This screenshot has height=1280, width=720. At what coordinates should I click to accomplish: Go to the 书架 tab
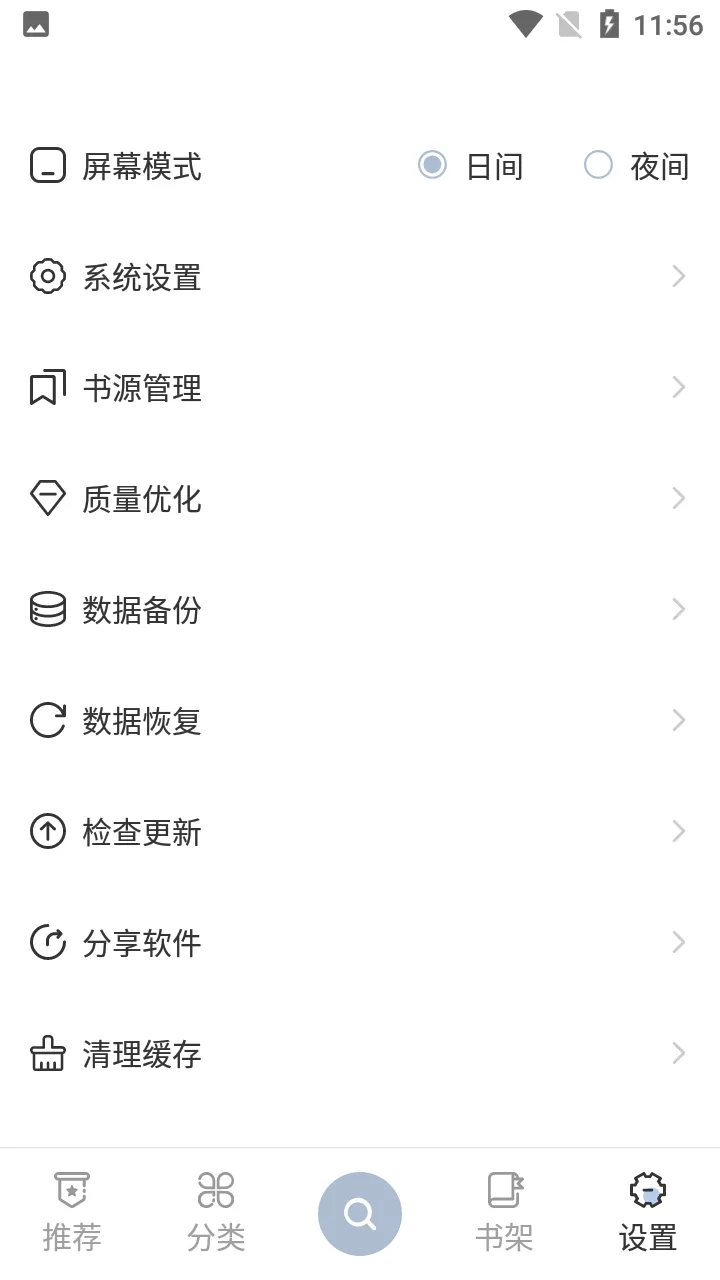click(x=504, y=1213)
